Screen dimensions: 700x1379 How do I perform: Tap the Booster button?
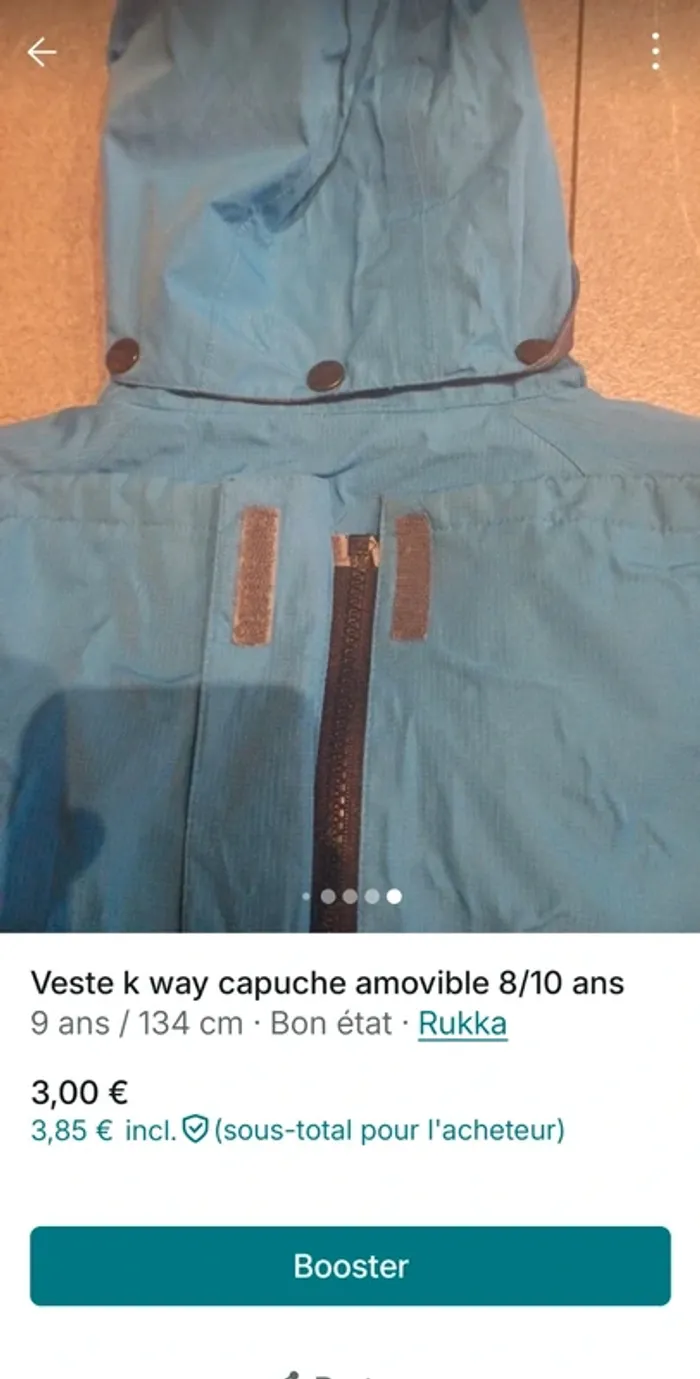(350, 1266)
